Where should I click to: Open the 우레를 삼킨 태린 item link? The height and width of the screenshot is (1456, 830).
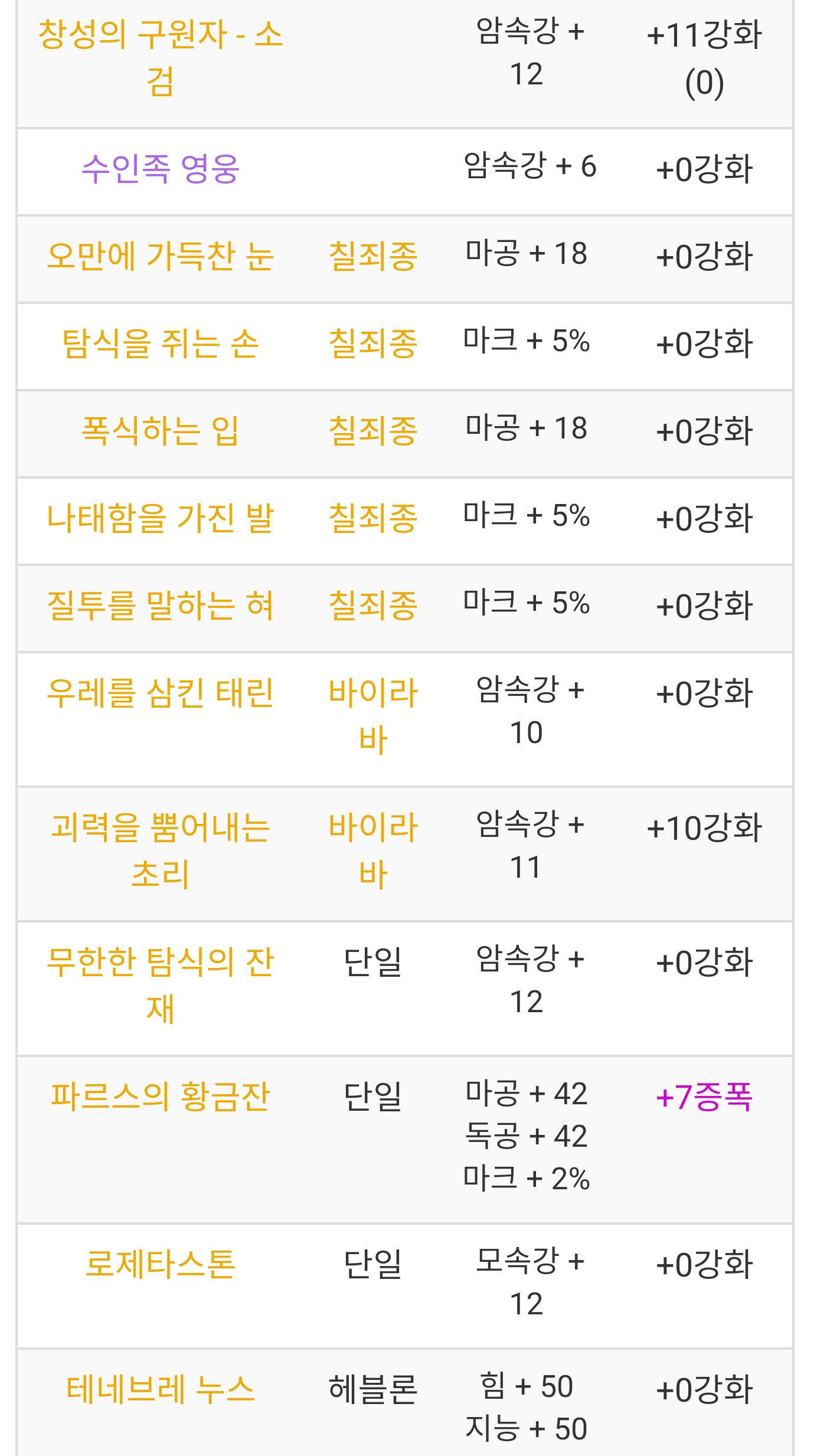pyautogui.click(x=160, y=692)
